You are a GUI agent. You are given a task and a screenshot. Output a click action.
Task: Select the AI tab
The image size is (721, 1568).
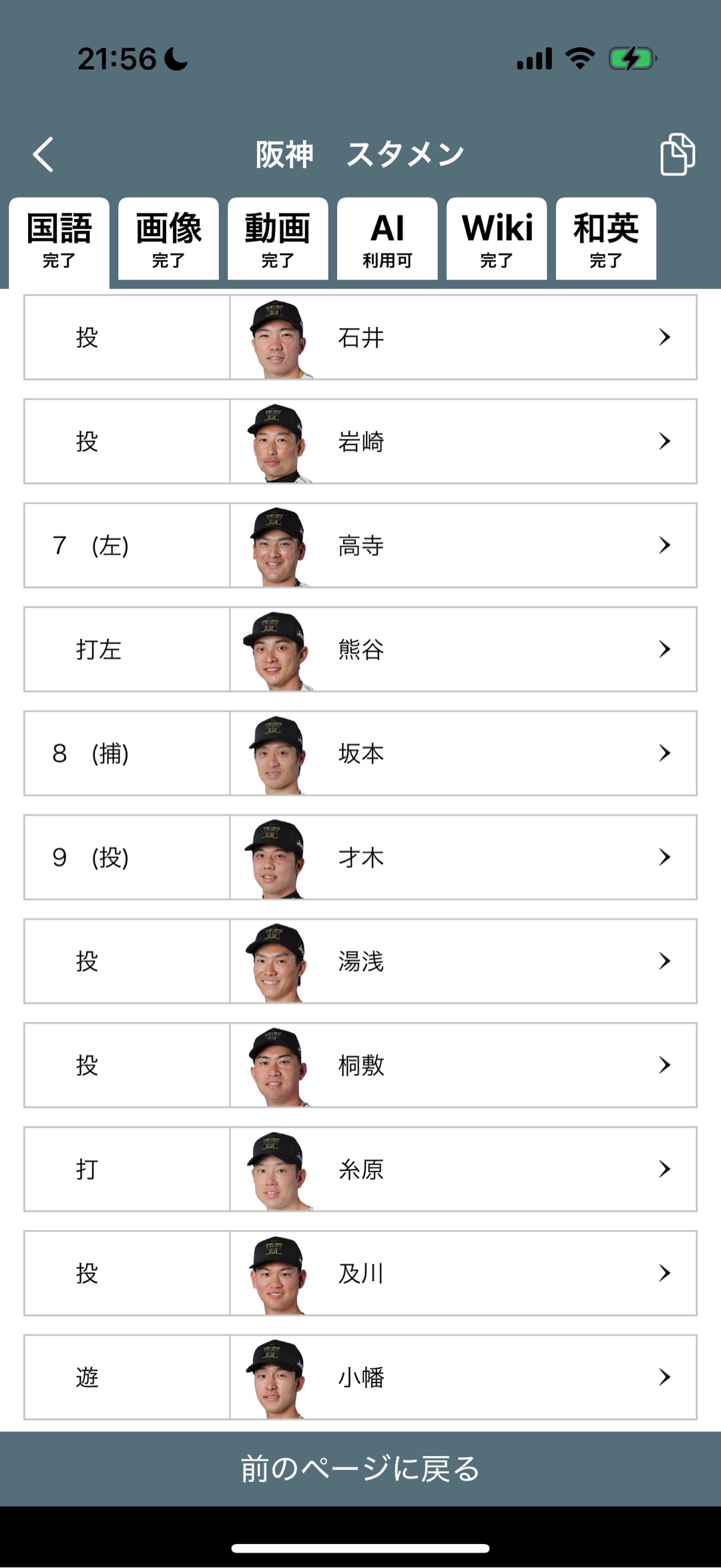click(387, 239)
